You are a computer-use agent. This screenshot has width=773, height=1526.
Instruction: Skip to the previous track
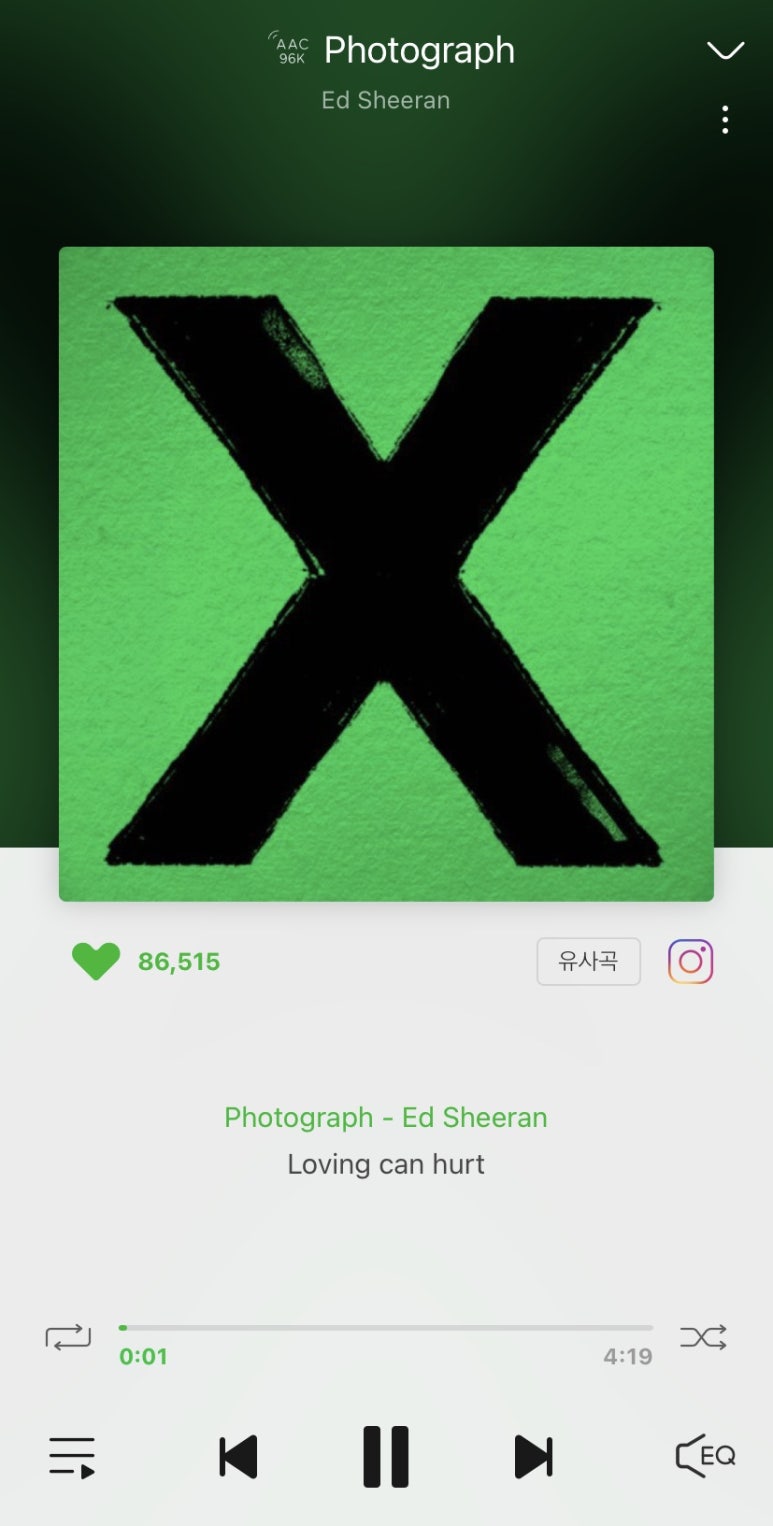pos(238,1457)
